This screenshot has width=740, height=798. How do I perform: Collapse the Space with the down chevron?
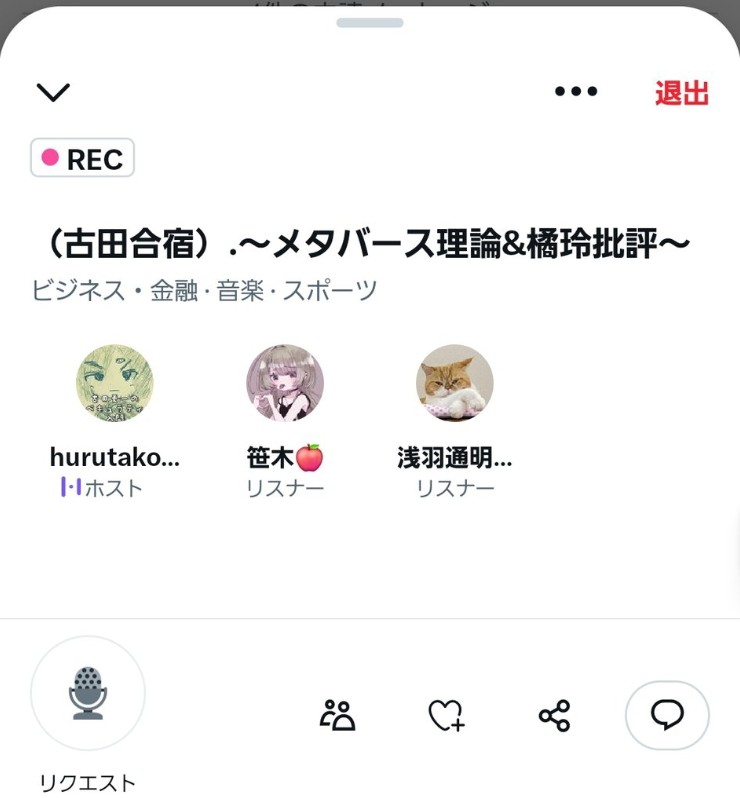53,92
